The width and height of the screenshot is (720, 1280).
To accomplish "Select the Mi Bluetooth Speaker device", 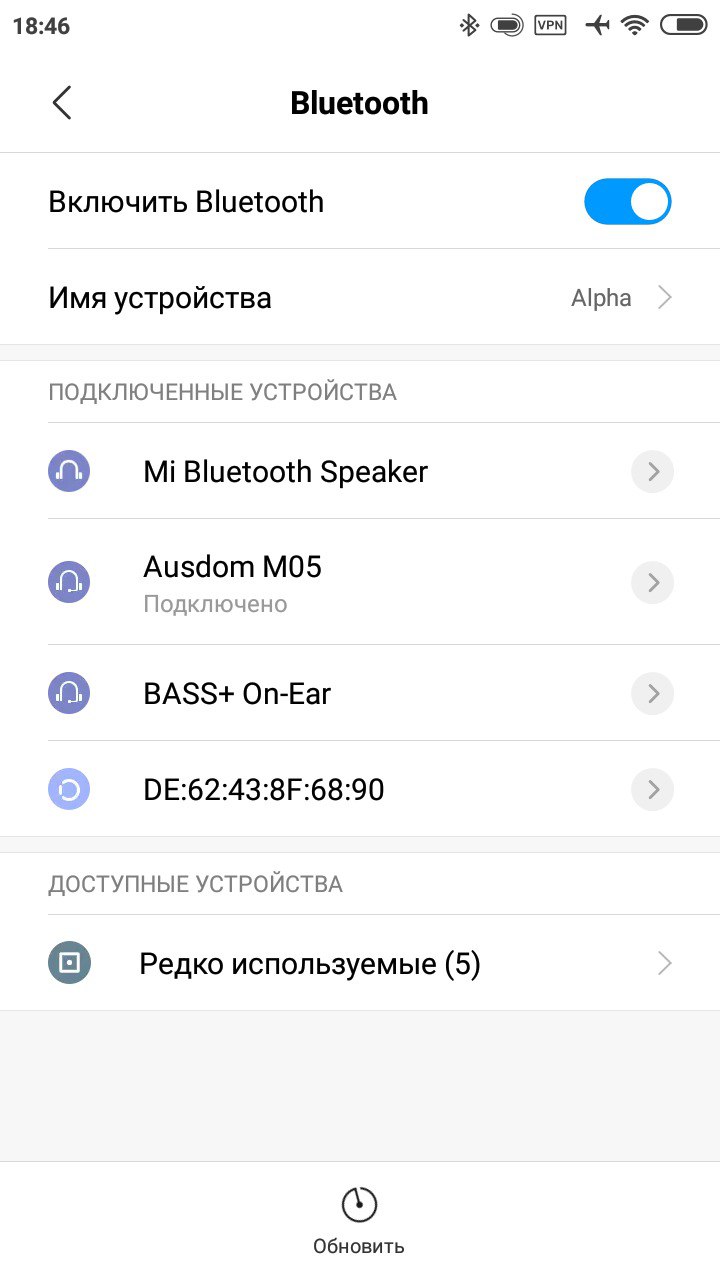I will pyautogui.click(x=360, y=471).
